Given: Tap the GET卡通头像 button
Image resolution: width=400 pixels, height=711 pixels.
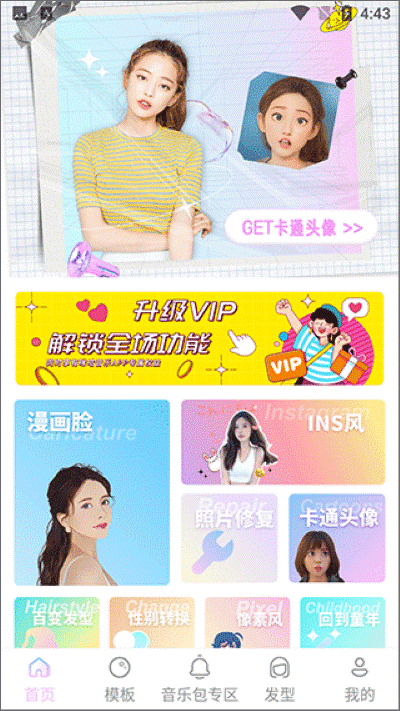Looking at the screenshot, I should tap(301, 227).
